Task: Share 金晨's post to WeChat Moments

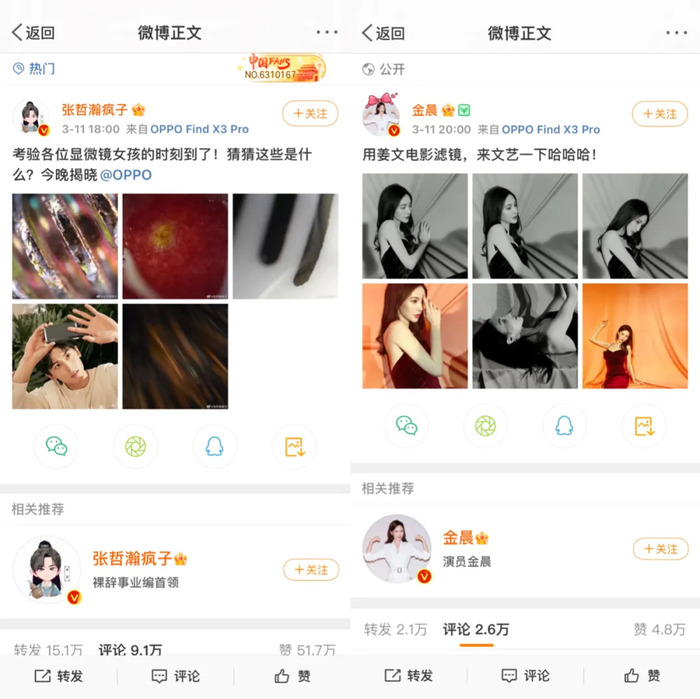Action: (x=485, y=426)
